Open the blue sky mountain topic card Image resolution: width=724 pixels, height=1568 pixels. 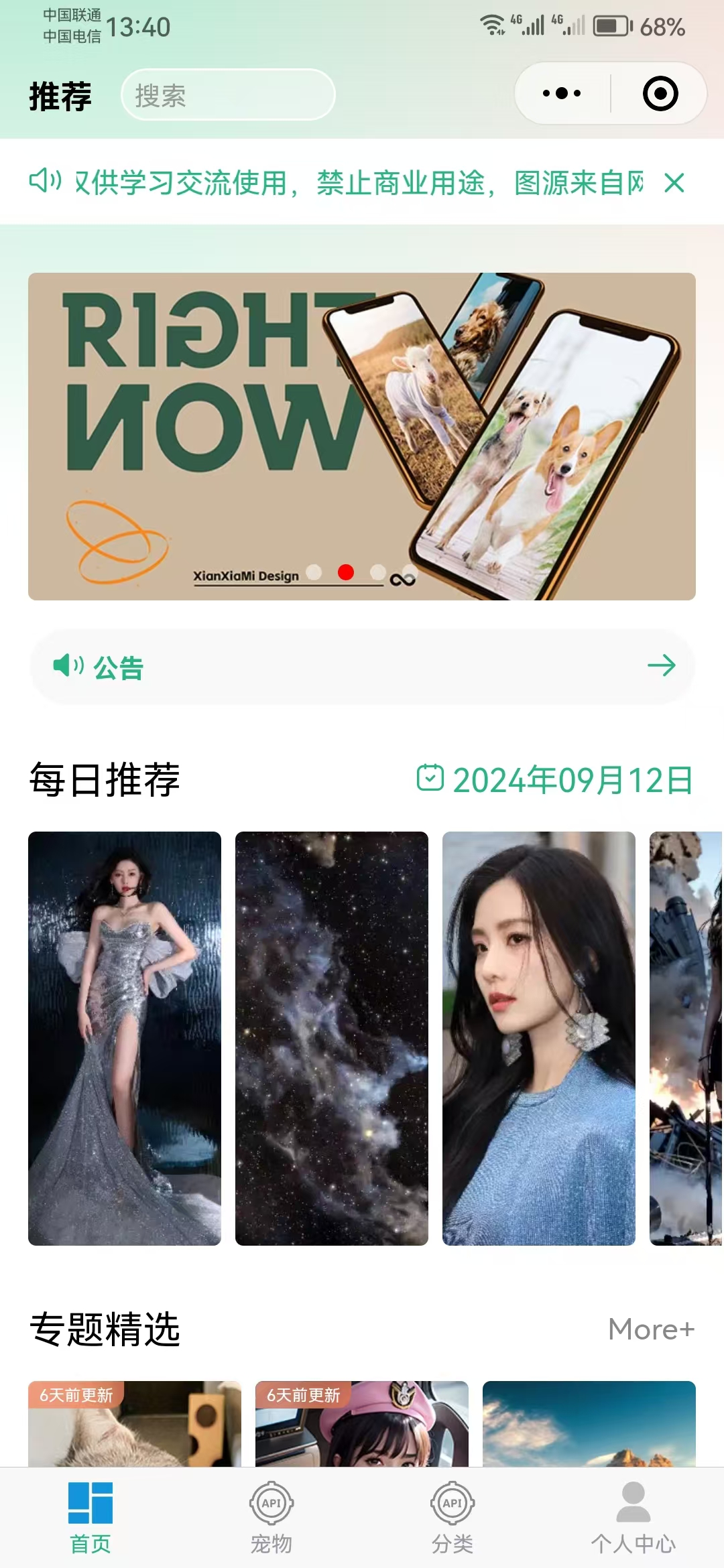point(589,1424)
